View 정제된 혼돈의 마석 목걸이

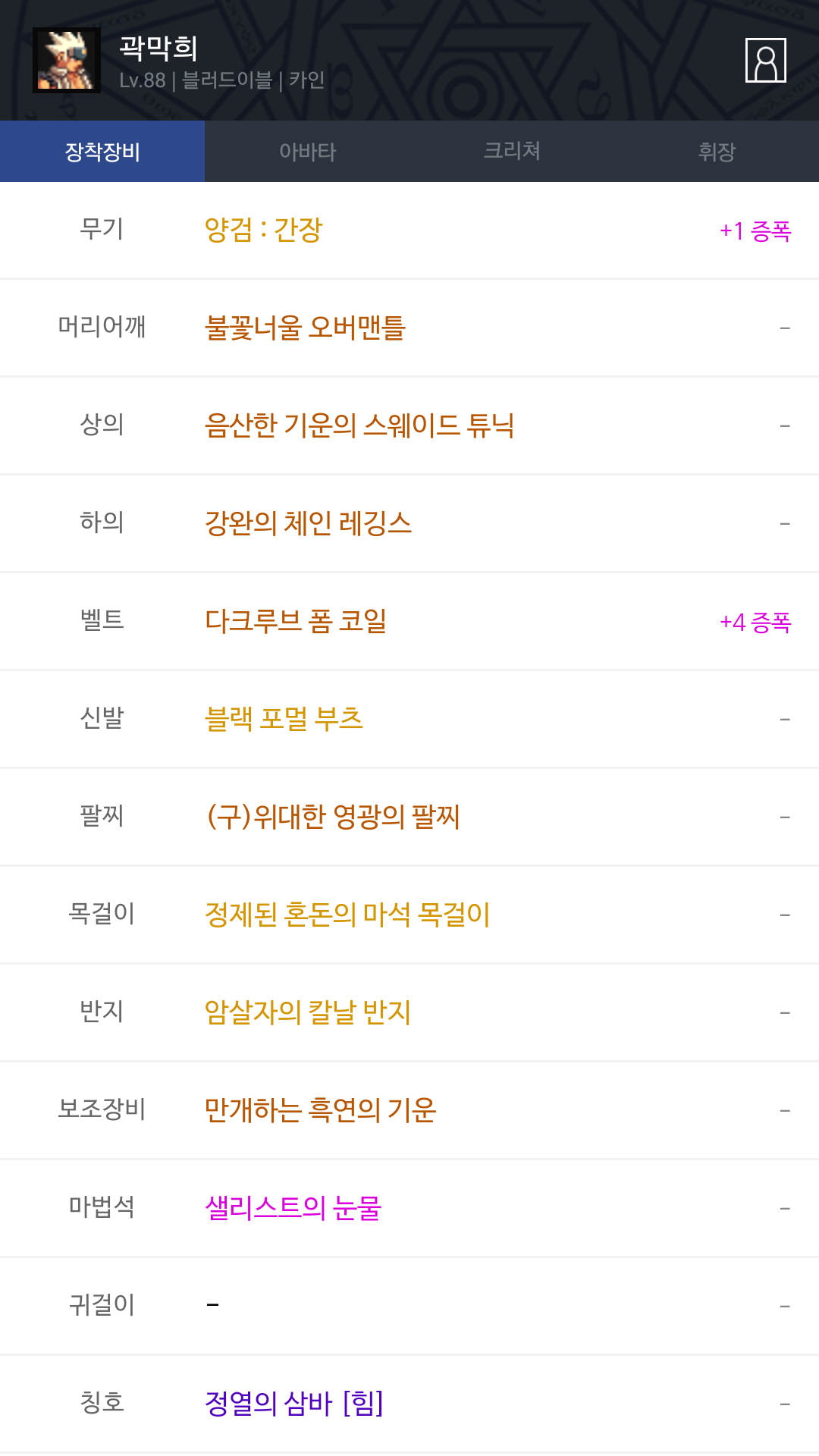(347, 915)
